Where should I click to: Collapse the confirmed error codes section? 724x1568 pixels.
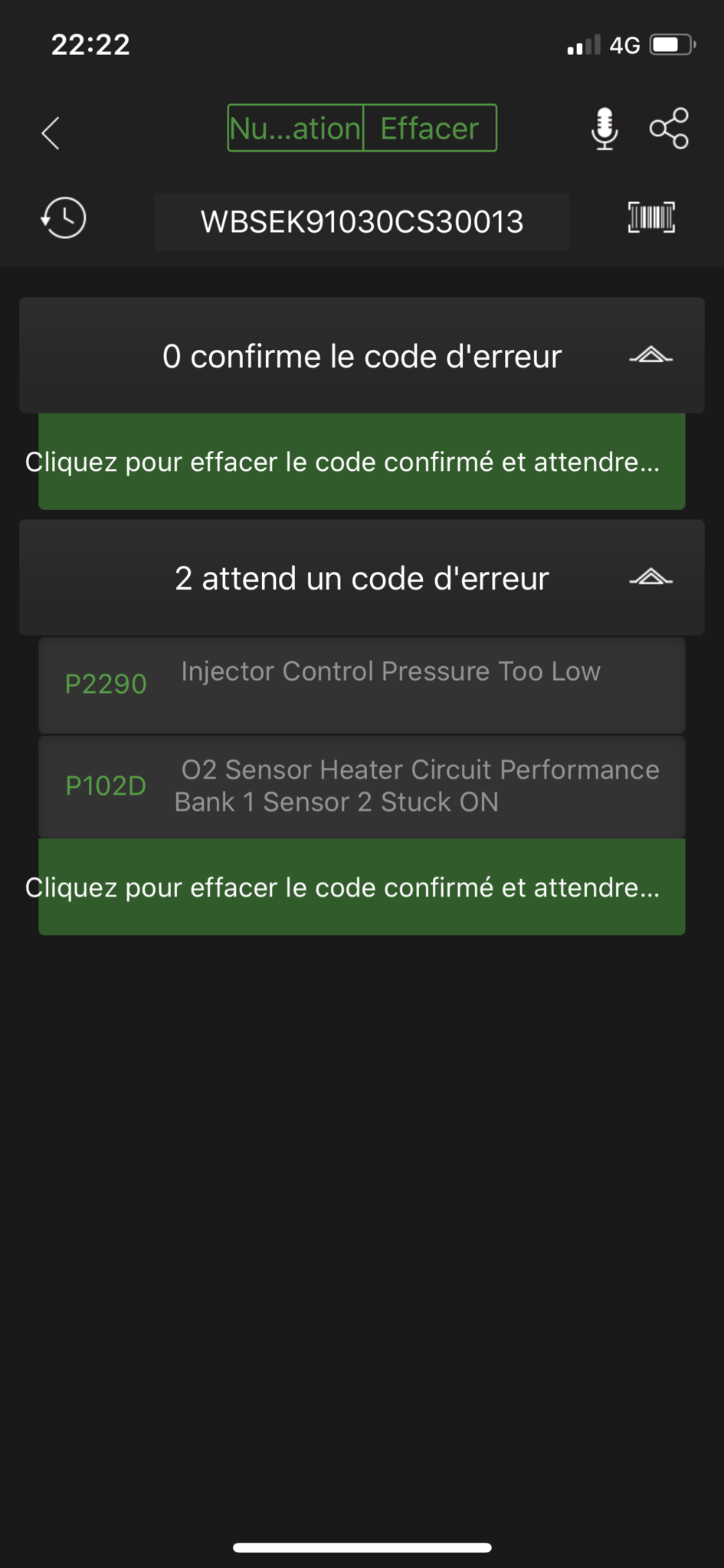[x=362, y=355]
